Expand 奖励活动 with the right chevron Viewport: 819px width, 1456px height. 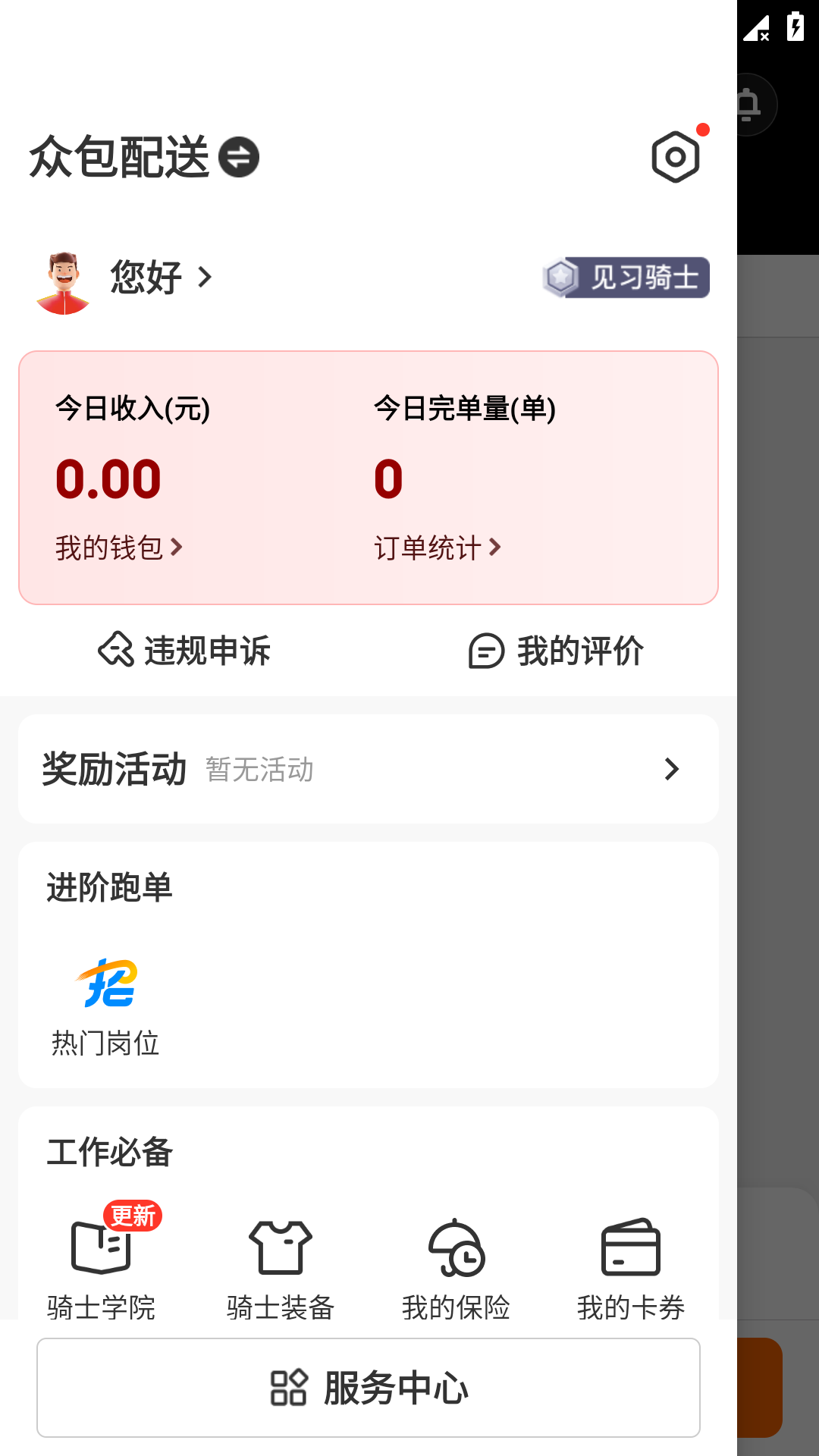point(670,768)
